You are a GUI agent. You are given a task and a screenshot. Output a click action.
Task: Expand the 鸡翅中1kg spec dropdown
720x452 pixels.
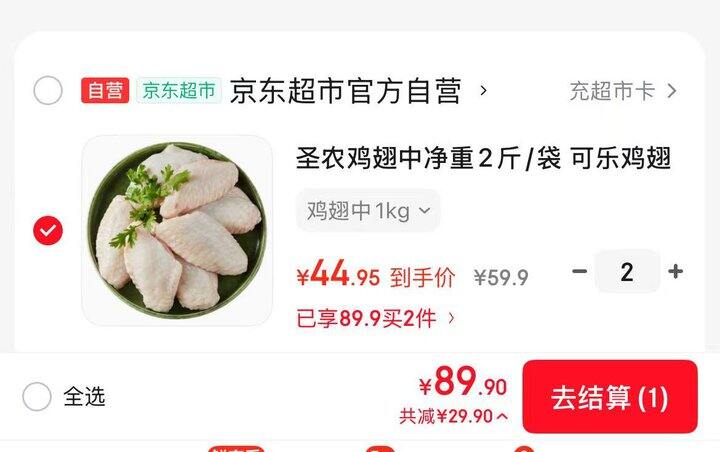pyautogui.click(x=367, y=211)
